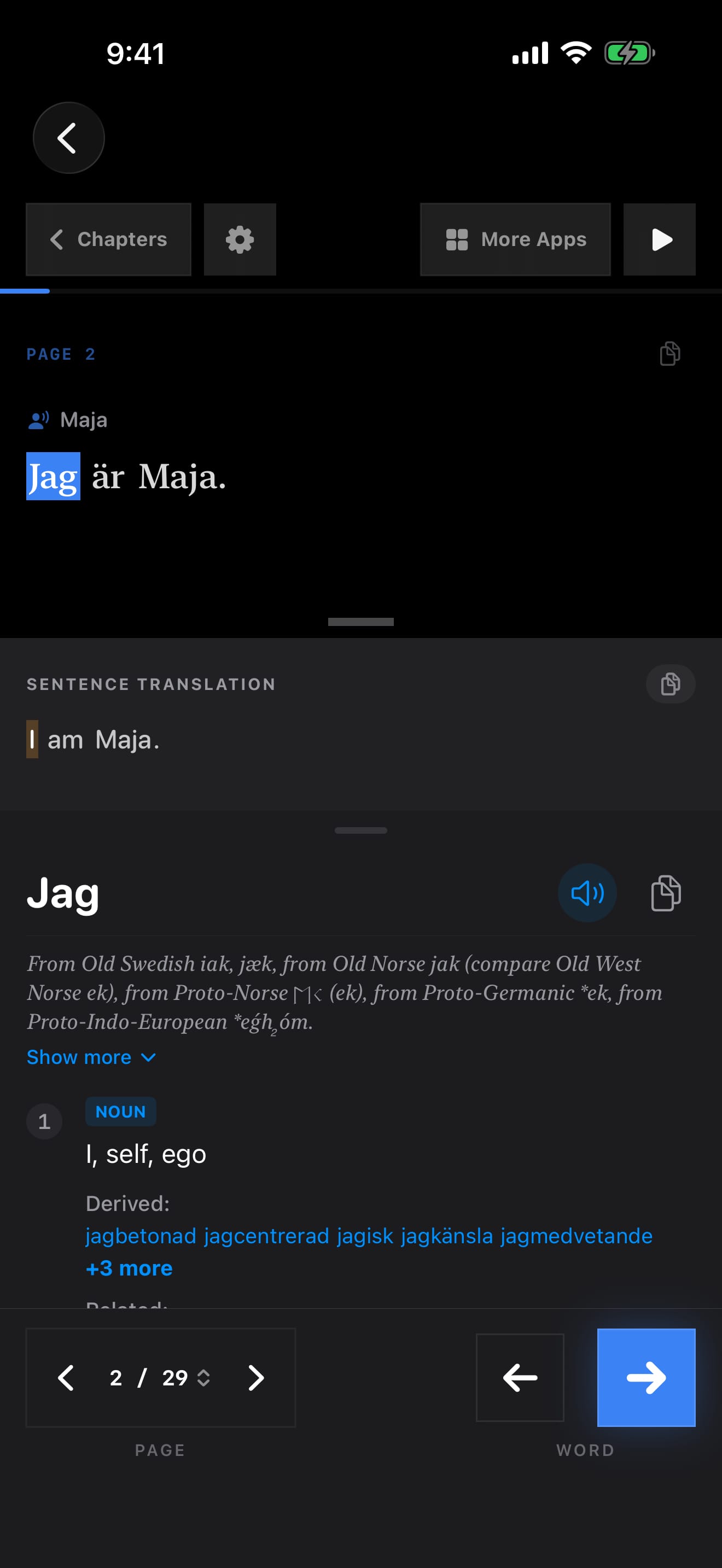Open the page number picker
The width and height of the screenshot is (722, 1568).
161,1378
